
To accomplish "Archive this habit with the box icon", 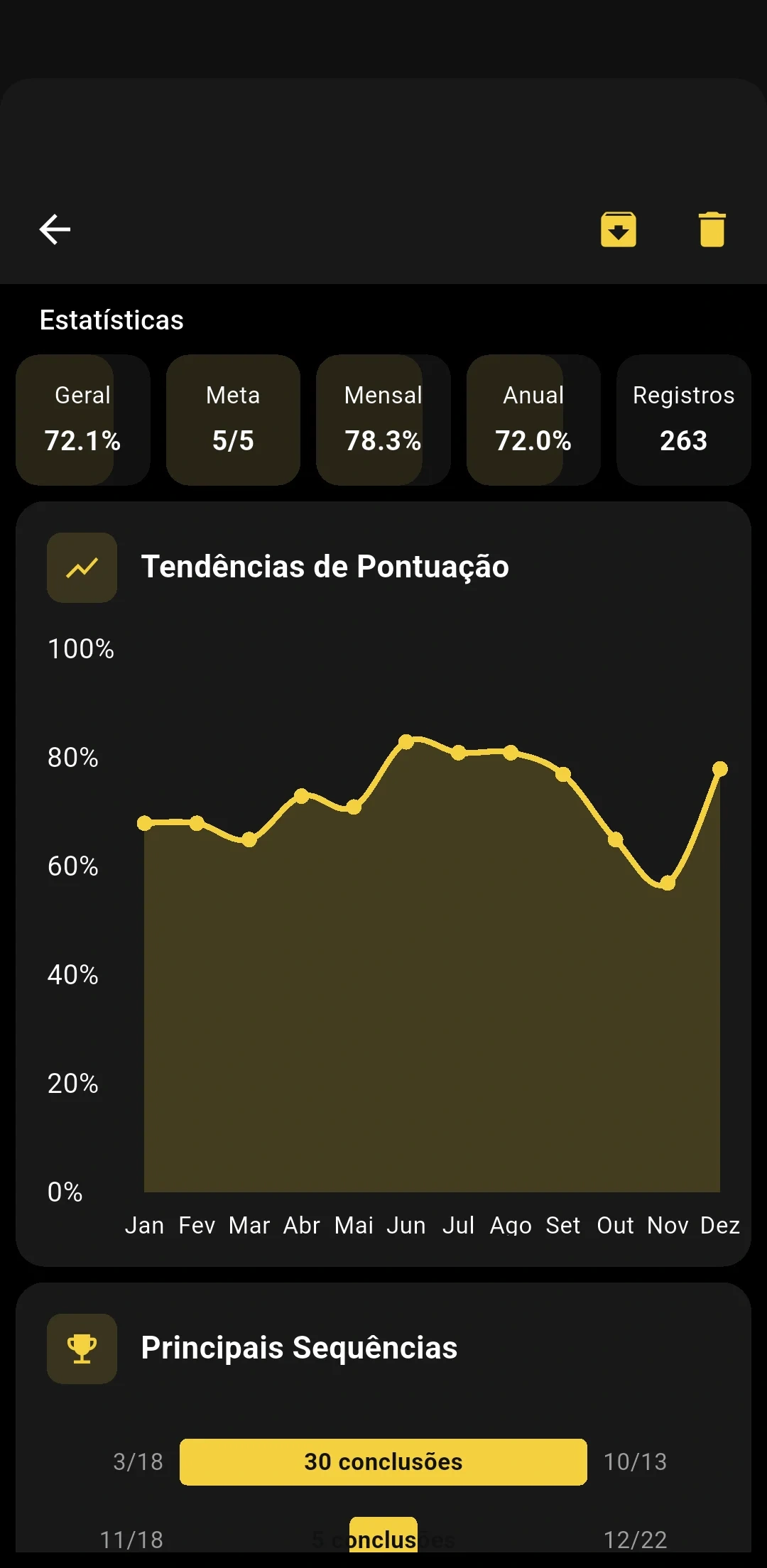I will coord(618,229).
